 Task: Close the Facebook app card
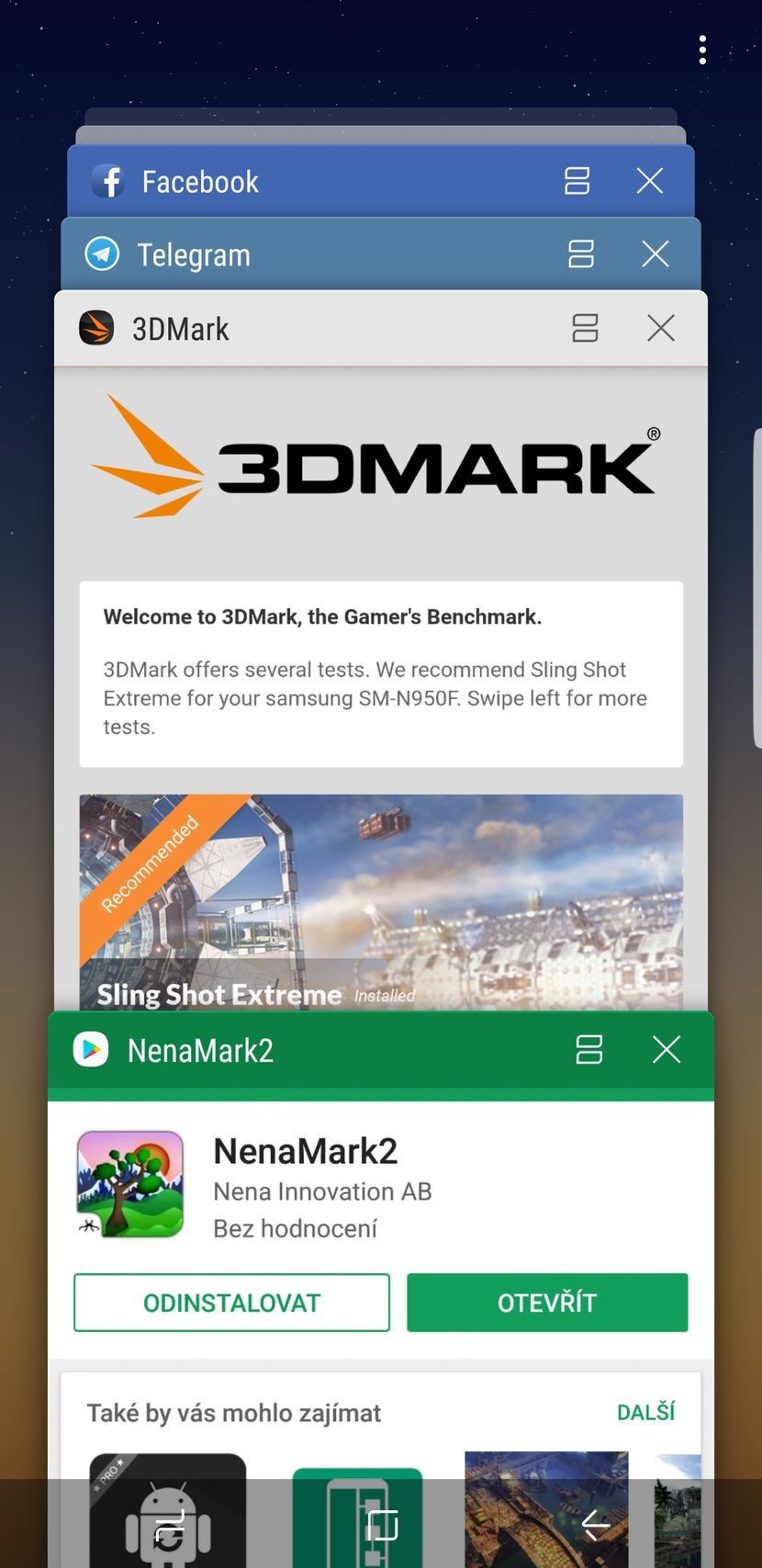click(x=650, y=181)
